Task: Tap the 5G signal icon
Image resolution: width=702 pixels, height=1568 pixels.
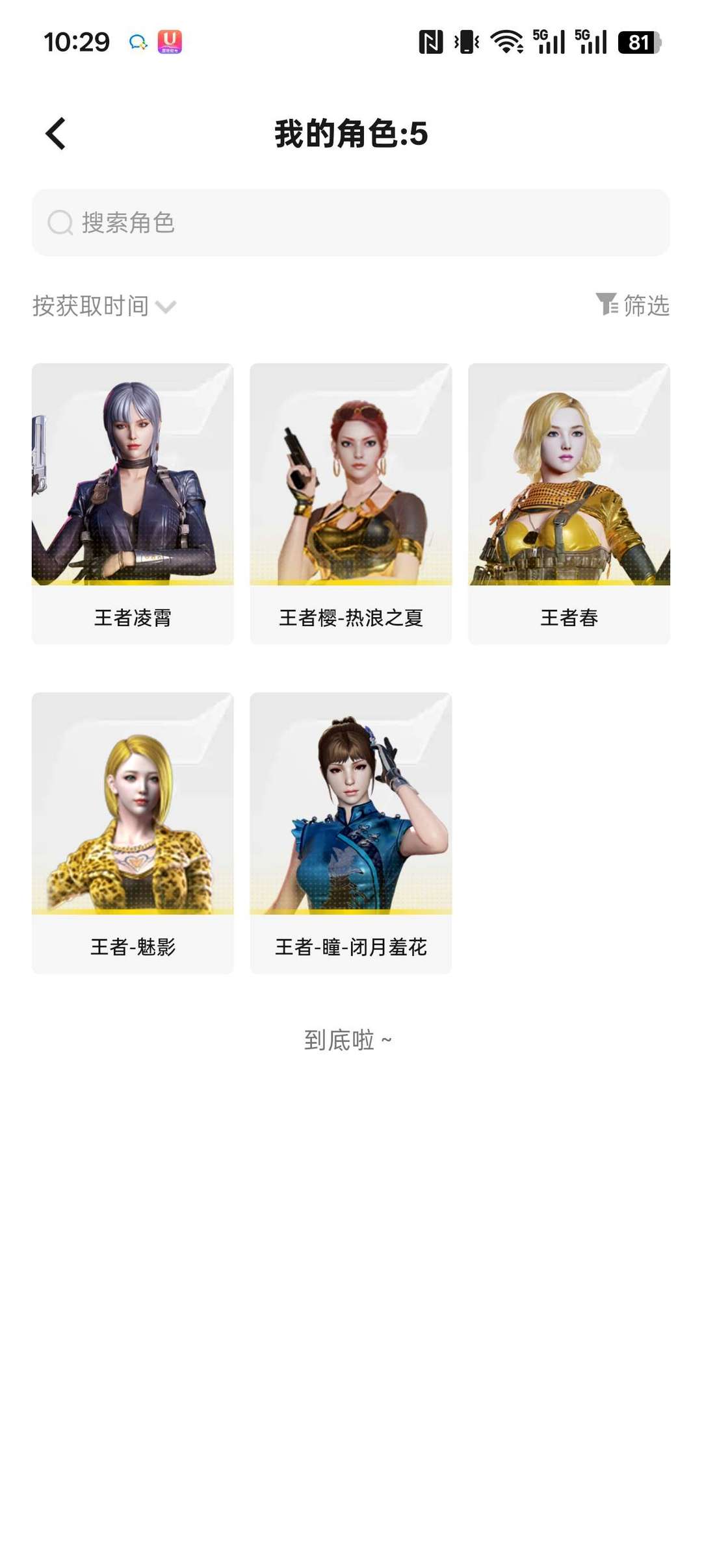Action: click(x=549, y=42)
